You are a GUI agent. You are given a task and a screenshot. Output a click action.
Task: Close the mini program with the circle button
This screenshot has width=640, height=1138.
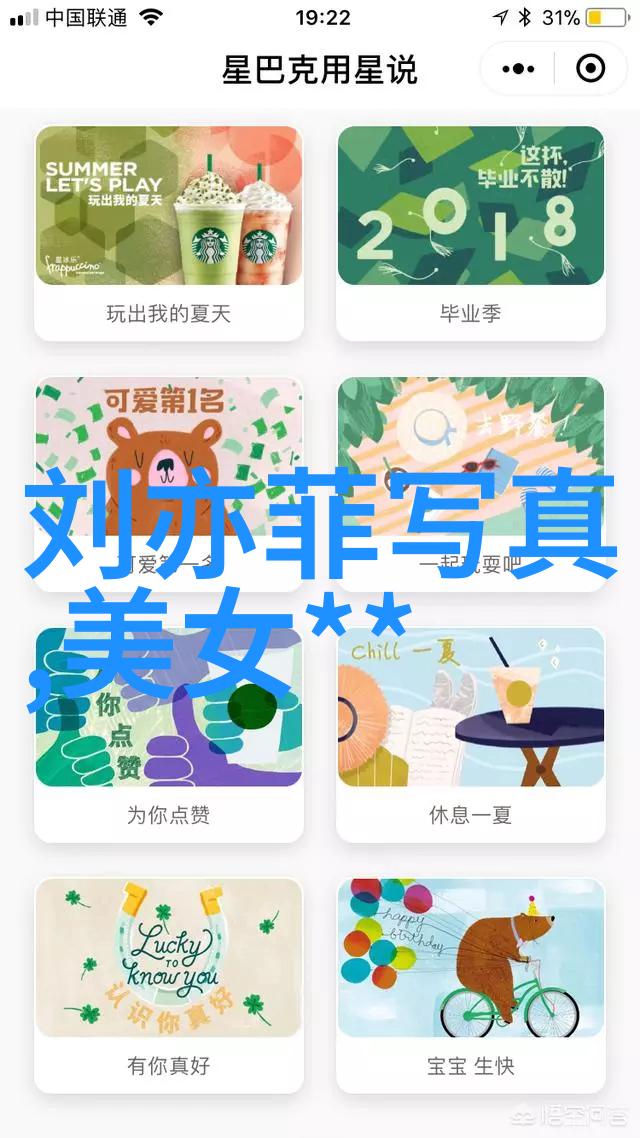(x=590, y=69)
